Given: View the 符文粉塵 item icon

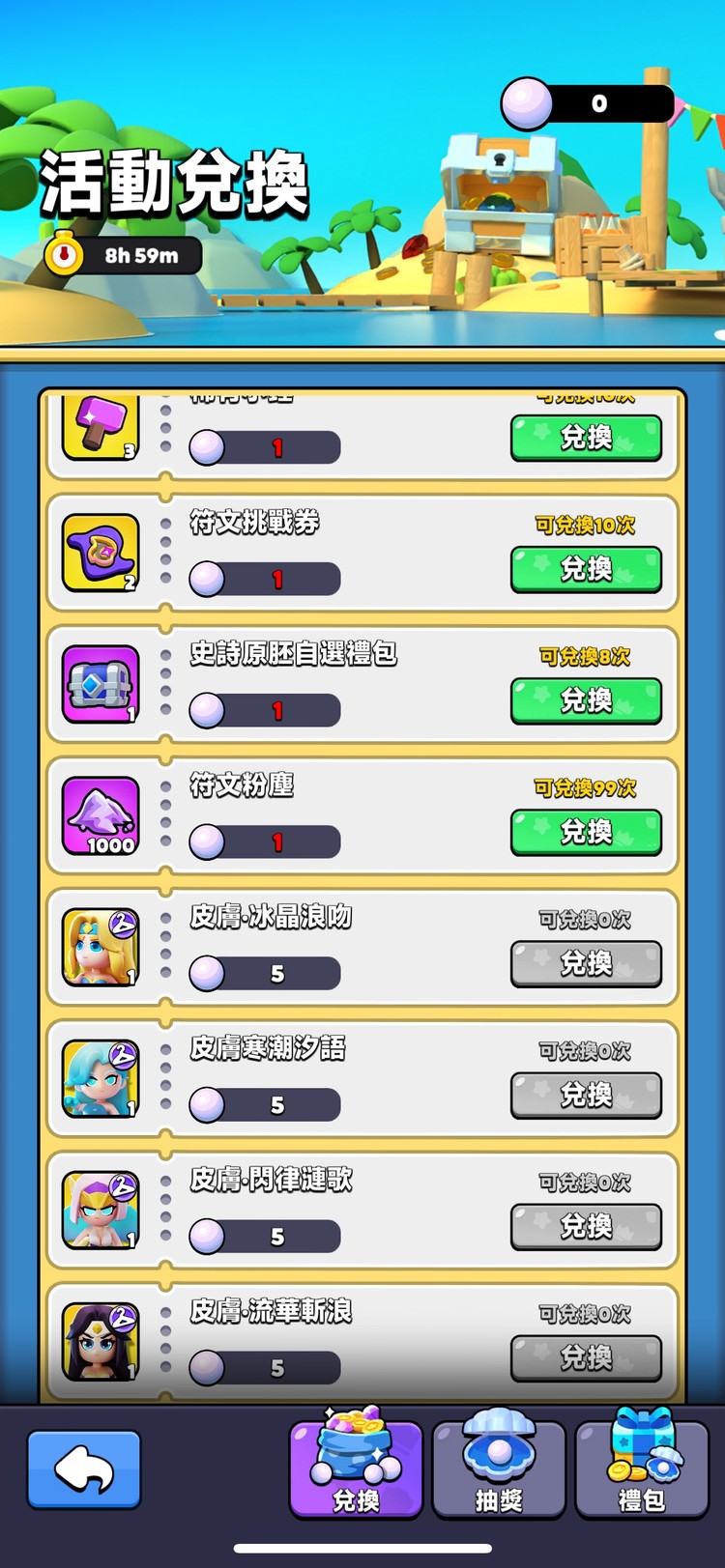Looking at the screenshot, I should (x=101, y=815).
